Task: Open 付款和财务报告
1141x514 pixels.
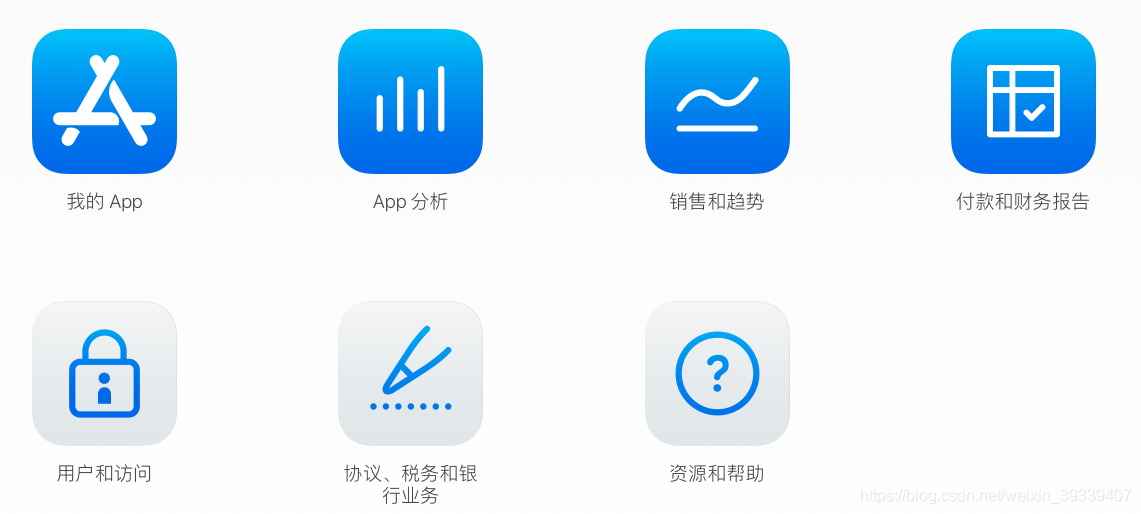Action: tap(1023, 102)
